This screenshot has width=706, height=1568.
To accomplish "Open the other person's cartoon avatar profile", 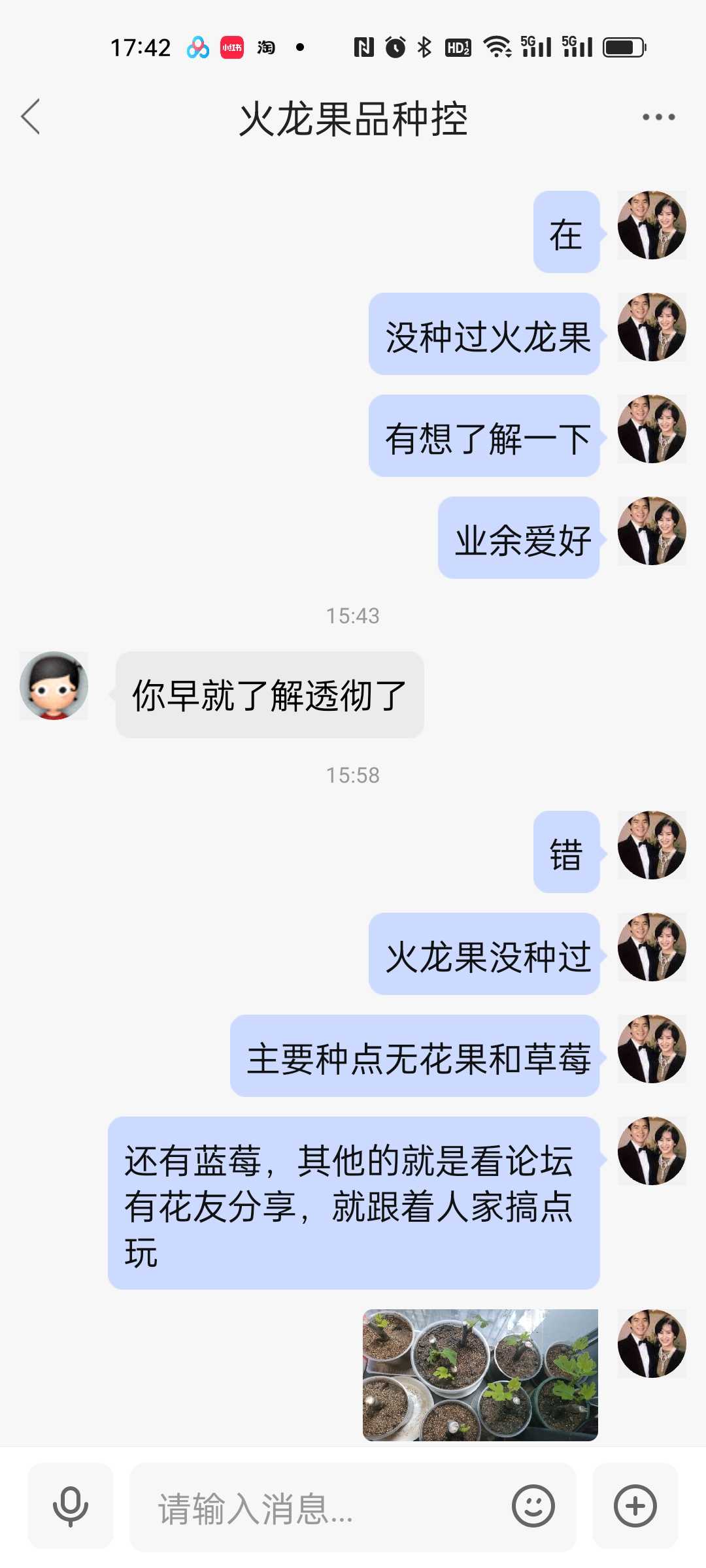I will [54, 685].
